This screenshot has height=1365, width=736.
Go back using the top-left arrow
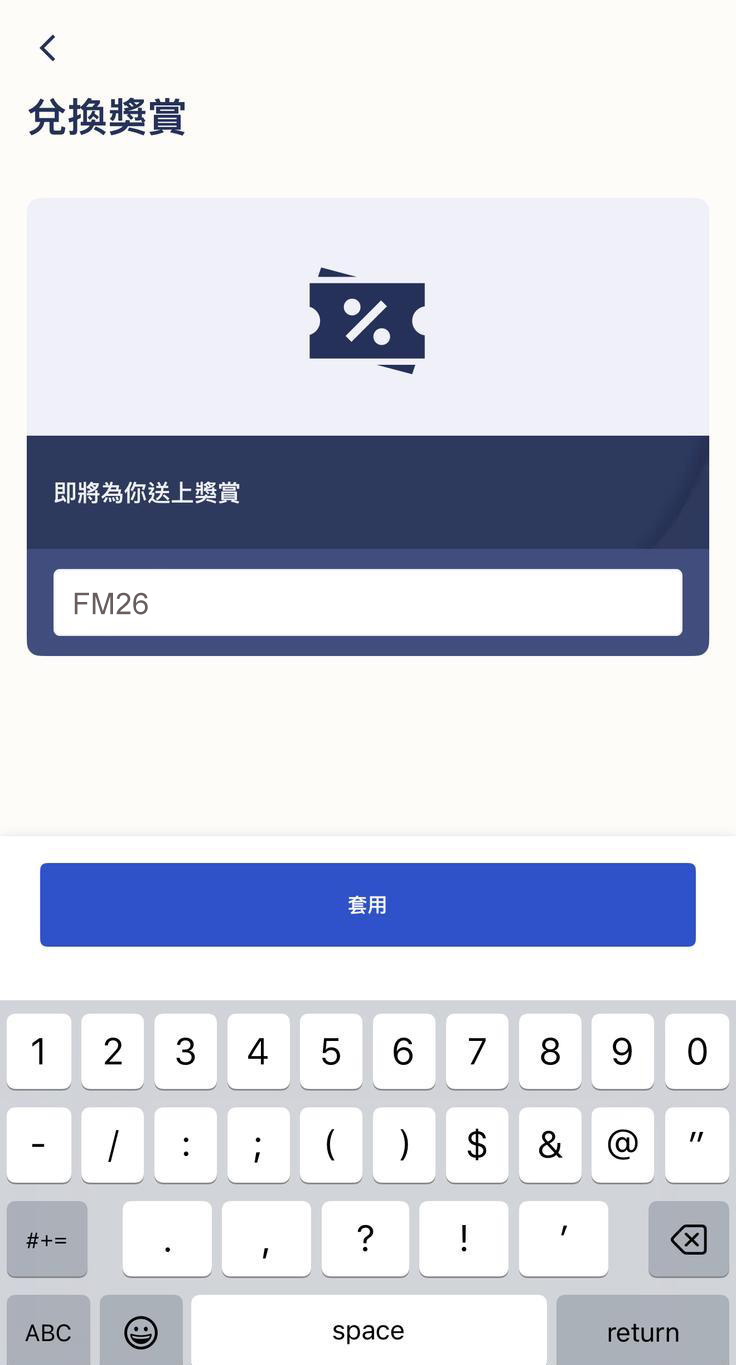pyautogui.click(x=47, y=48)
